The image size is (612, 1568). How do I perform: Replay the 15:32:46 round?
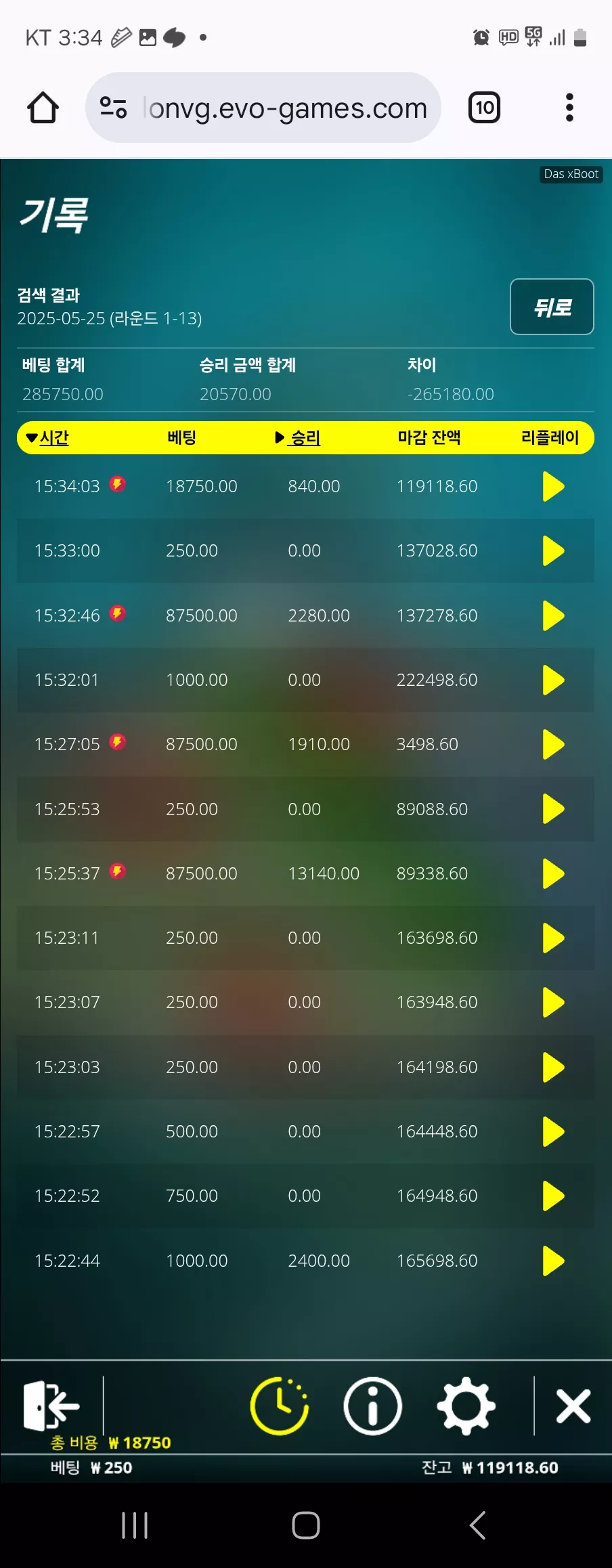pyautogui.click(x=553, y=615)
